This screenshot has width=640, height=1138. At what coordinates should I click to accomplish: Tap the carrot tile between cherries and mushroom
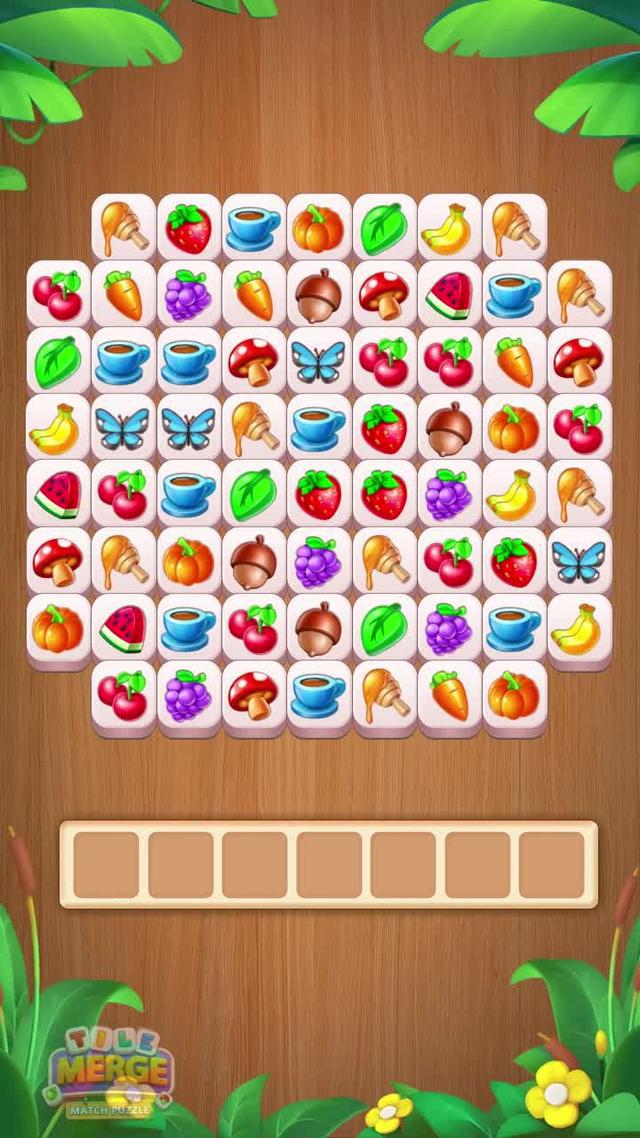click(x=513, y=361)
